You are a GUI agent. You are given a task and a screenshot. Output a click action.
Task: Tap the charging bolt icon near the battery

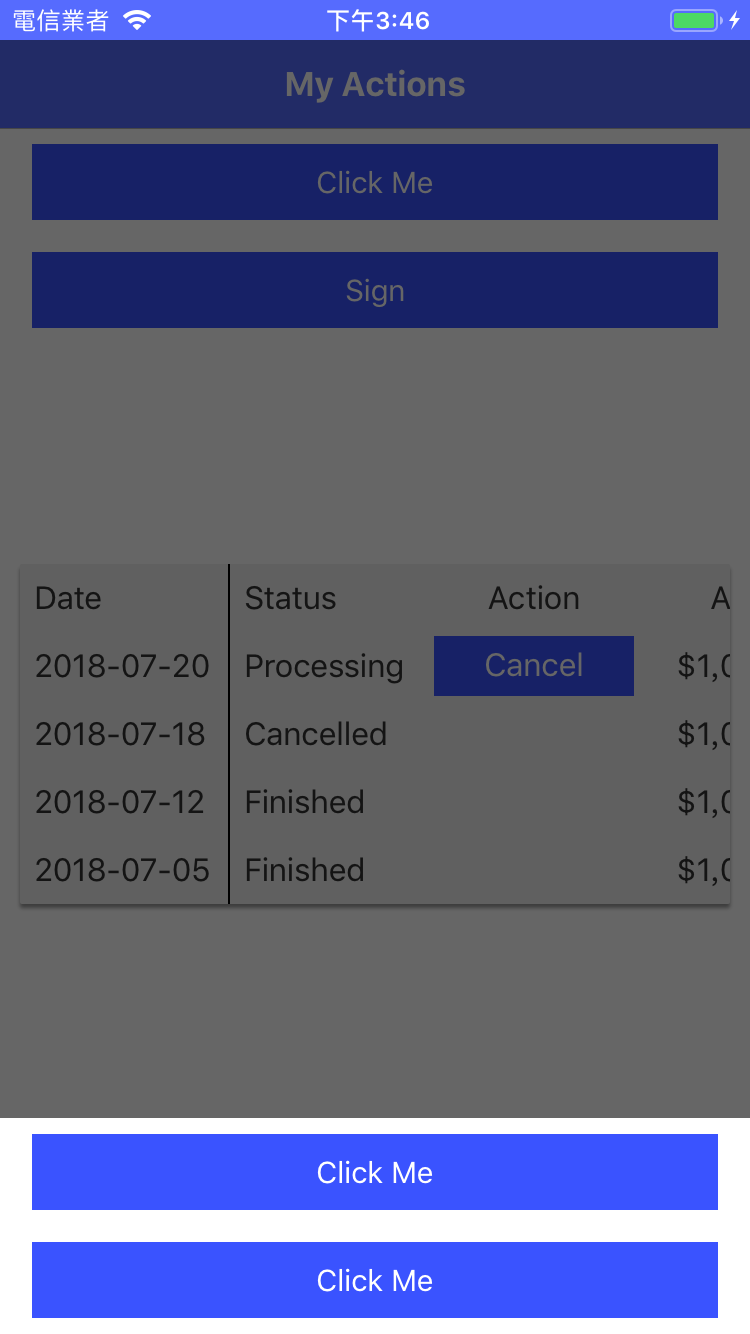(x=733, y=18)
